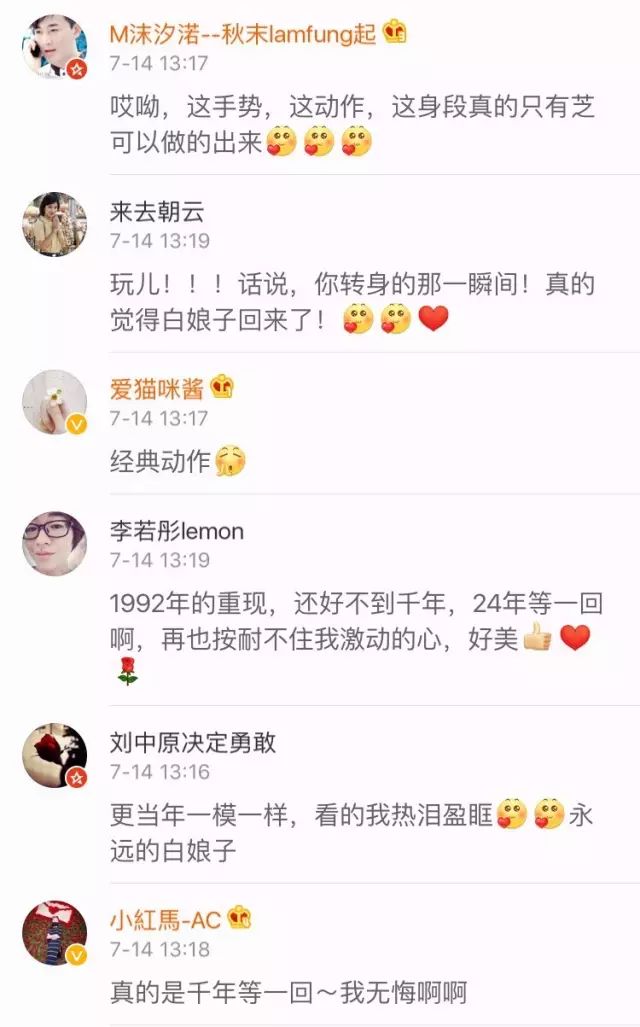Select 小紅馬-AC's comment 真的是千年等一回
Viewport: 640px width, 1027px height.
pyautogui.click(x=288, y=993)
